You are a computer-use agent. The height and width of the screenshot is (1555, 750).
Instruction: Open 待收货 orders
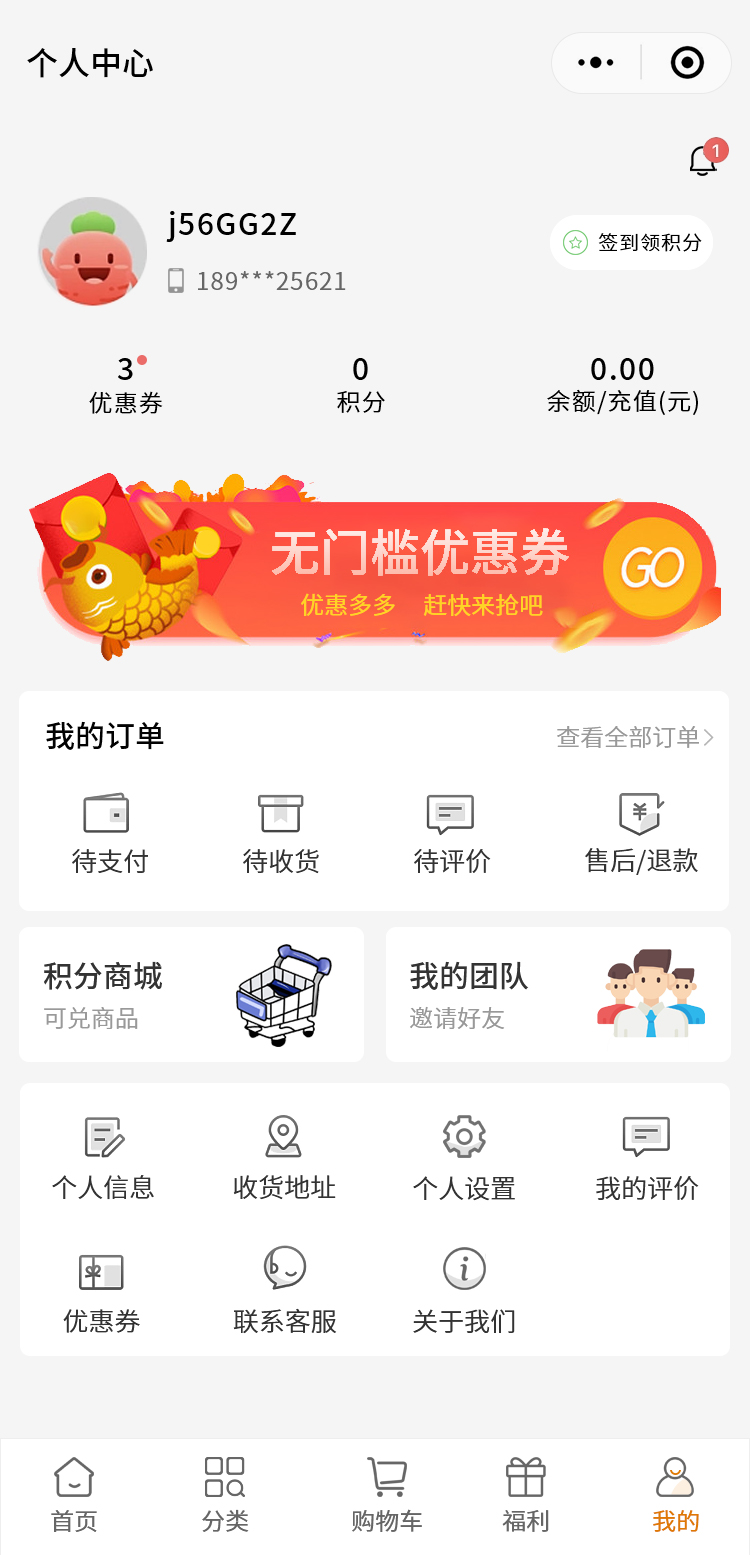[x=281, y=833]
